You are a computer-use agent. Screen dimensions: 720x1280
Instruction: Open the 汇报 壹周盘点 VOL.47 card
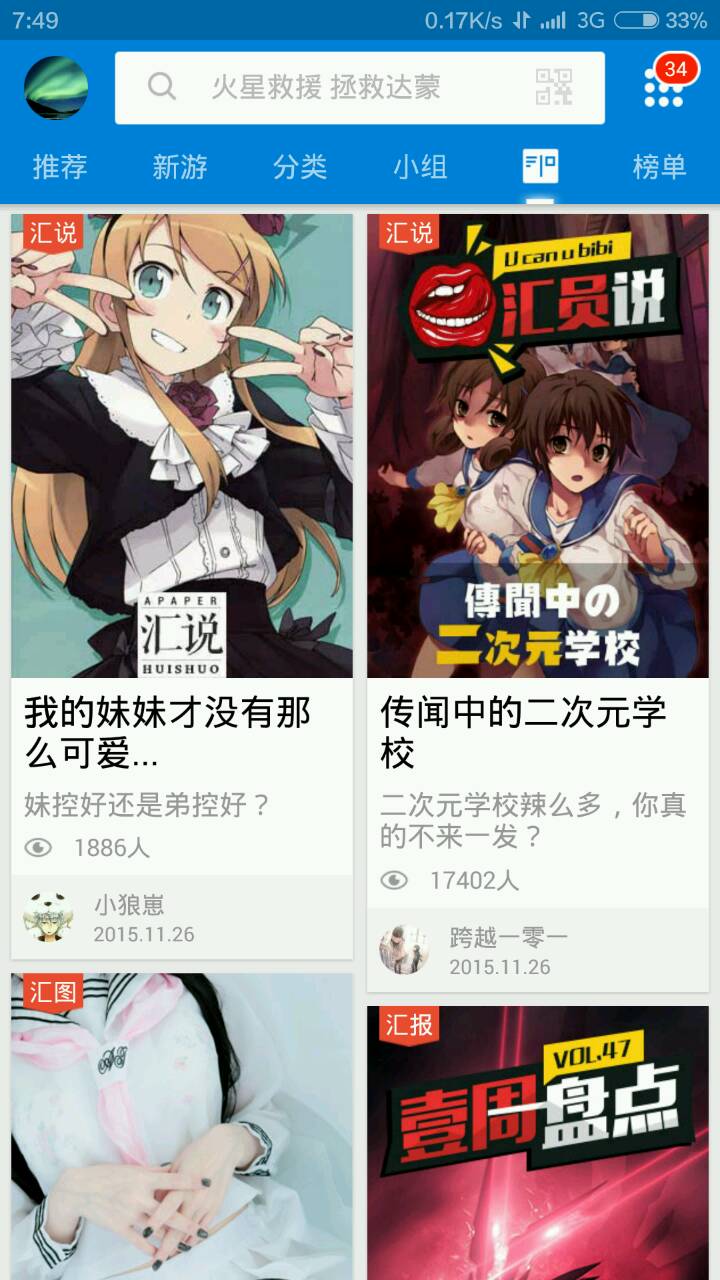pyautogui.click(x=538, y=1140)
